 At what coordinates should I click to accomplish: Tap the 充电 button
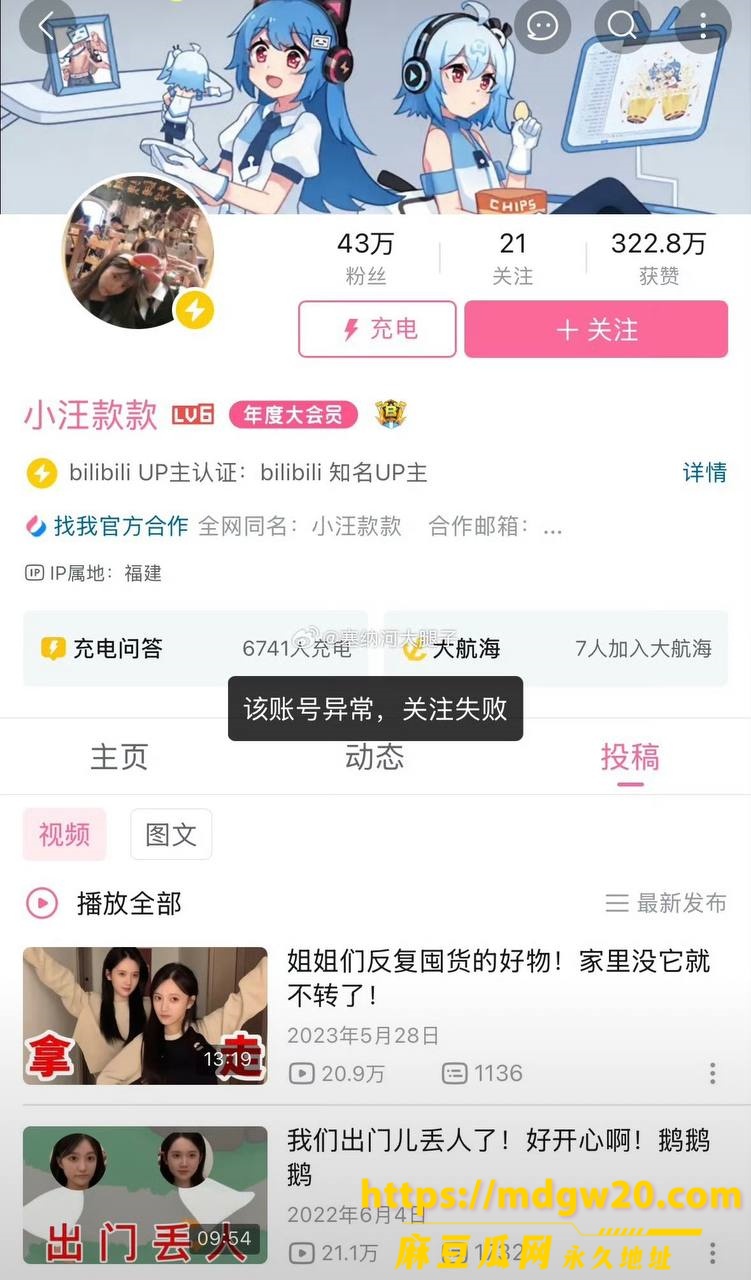[377, 329]
